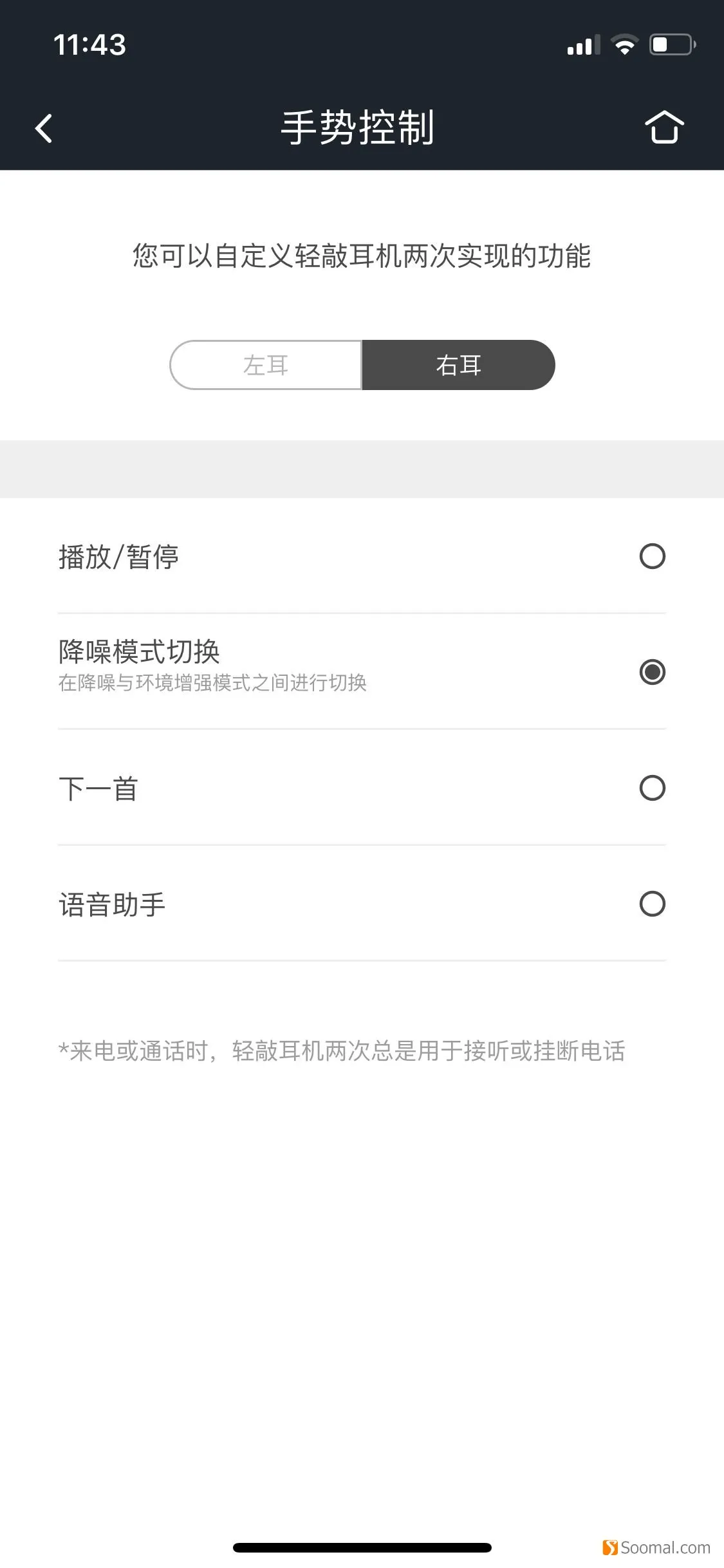
Task: Open the home icon in the header
Action: tap(664, 127)
